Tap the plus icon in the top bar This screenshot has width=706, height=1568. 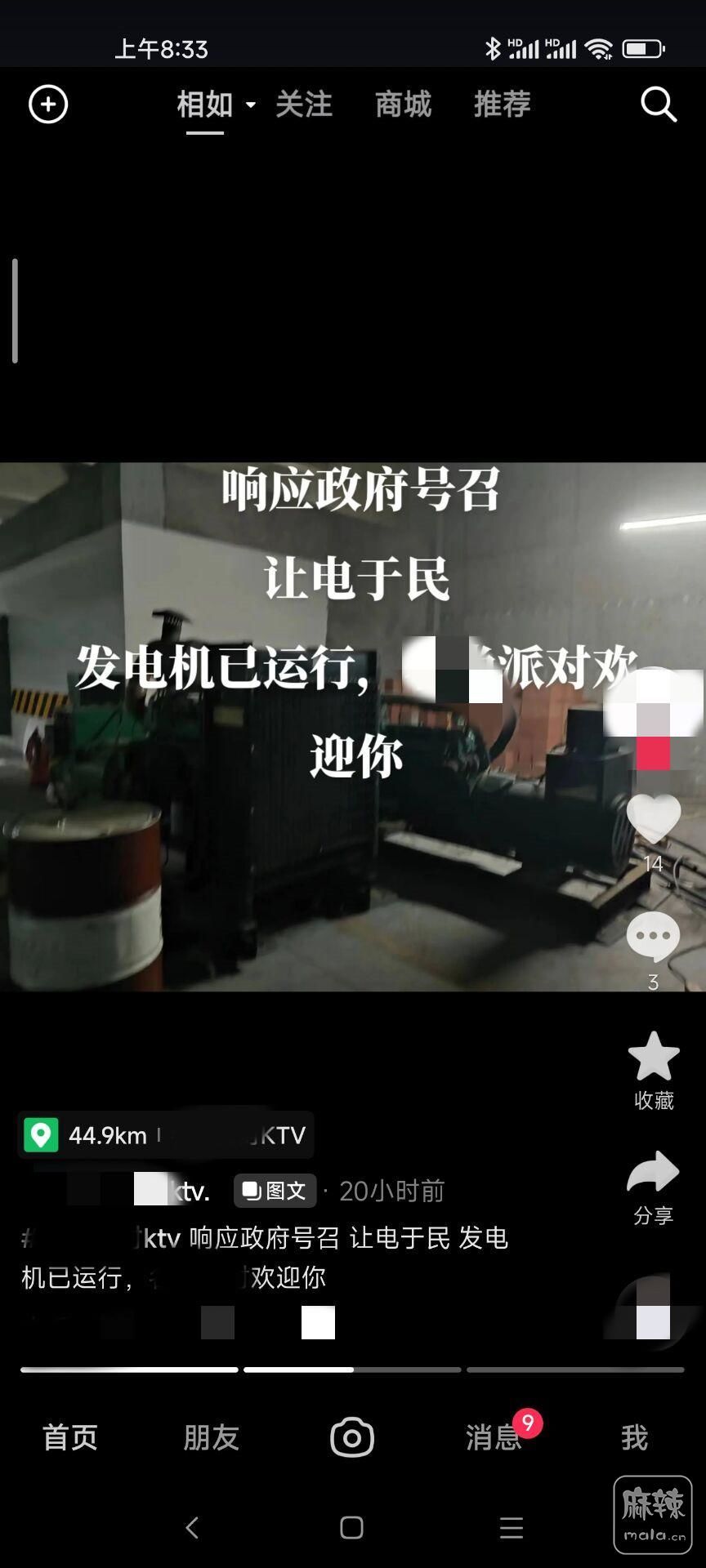[48, 105]
